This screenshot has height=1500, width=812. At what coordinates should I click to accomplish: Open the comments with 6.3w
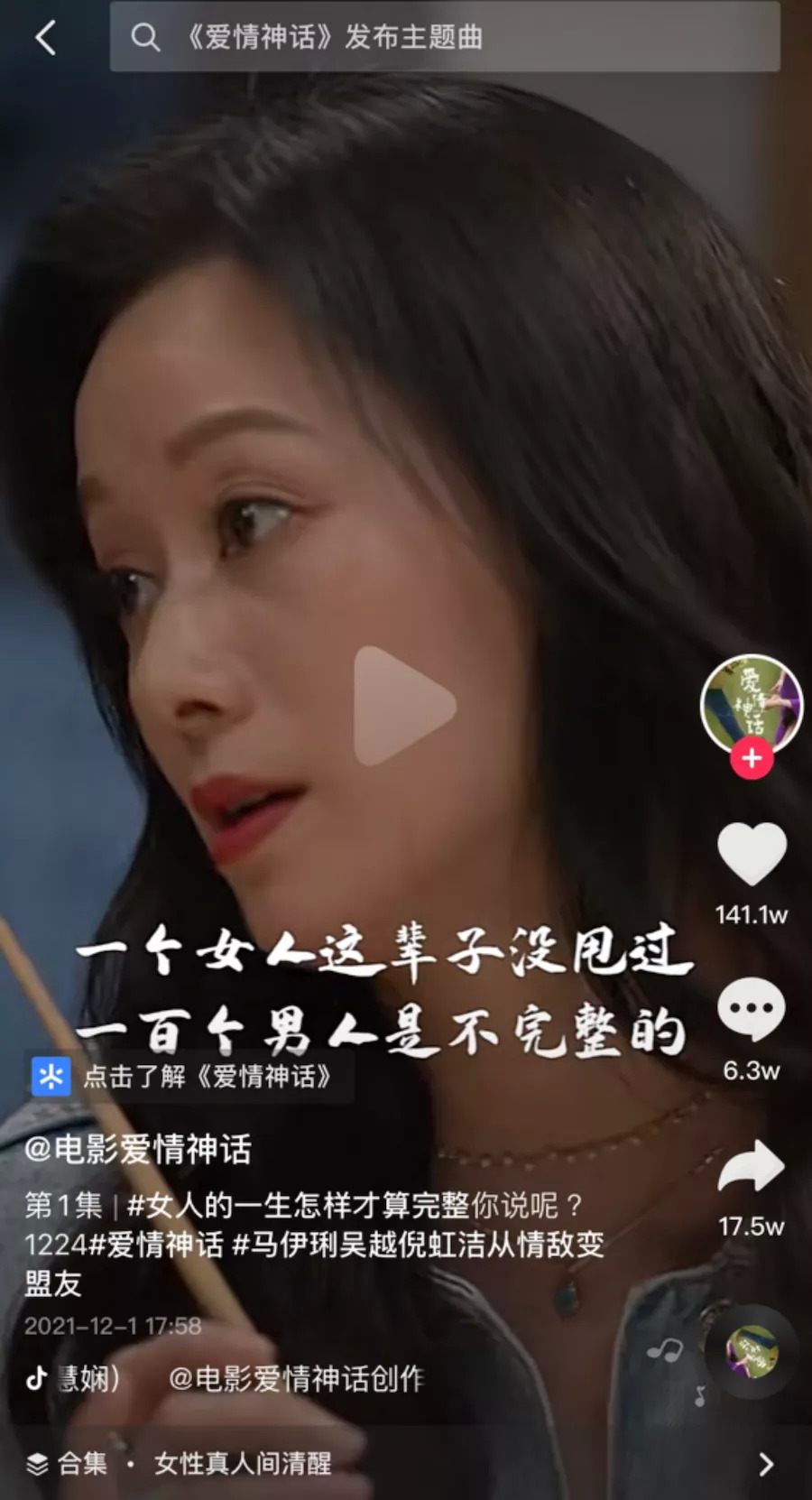(x=752, y=1009)
